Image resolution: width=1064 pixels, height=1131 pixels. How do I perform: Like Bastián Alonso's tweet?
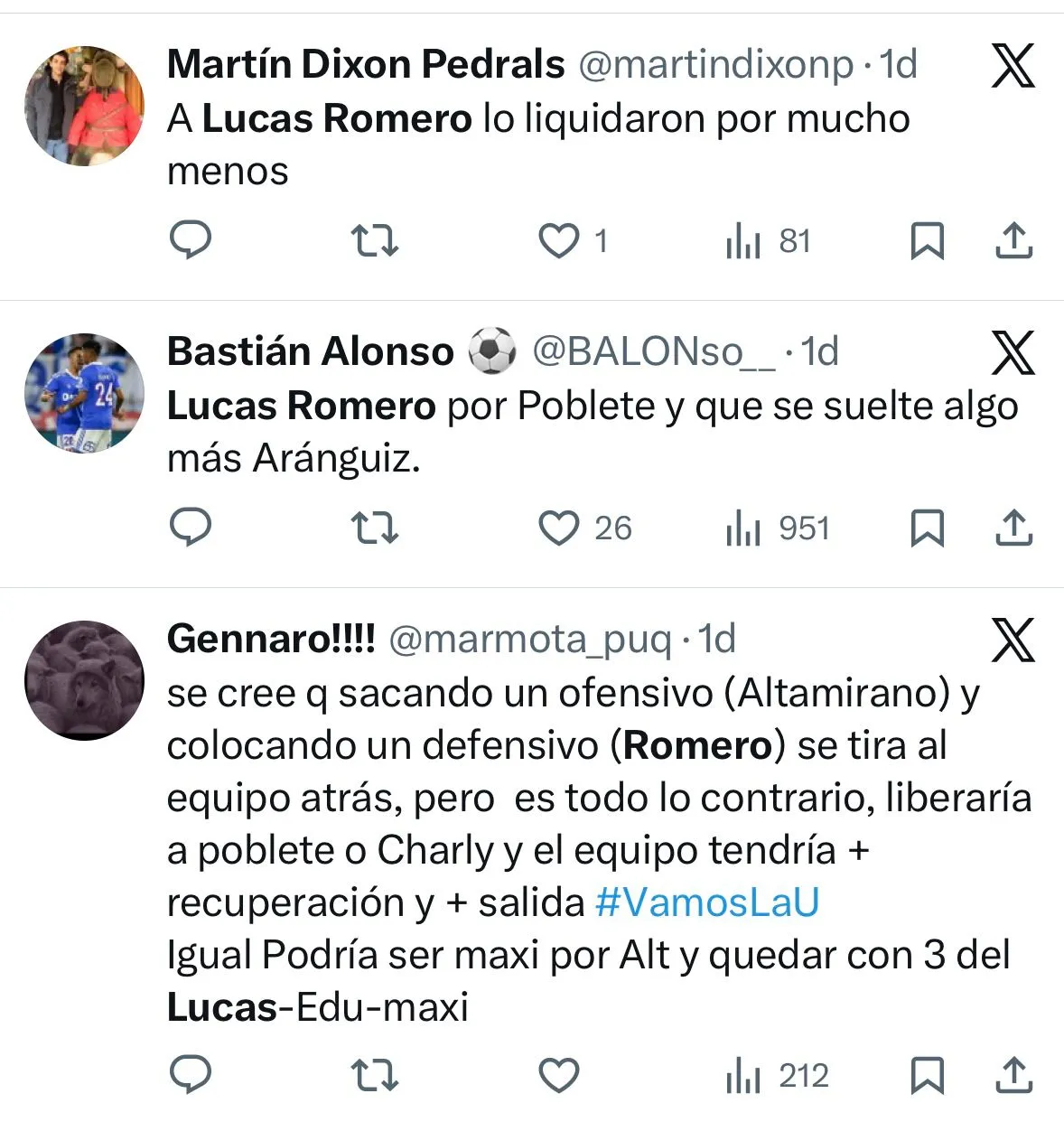[559, 528]
